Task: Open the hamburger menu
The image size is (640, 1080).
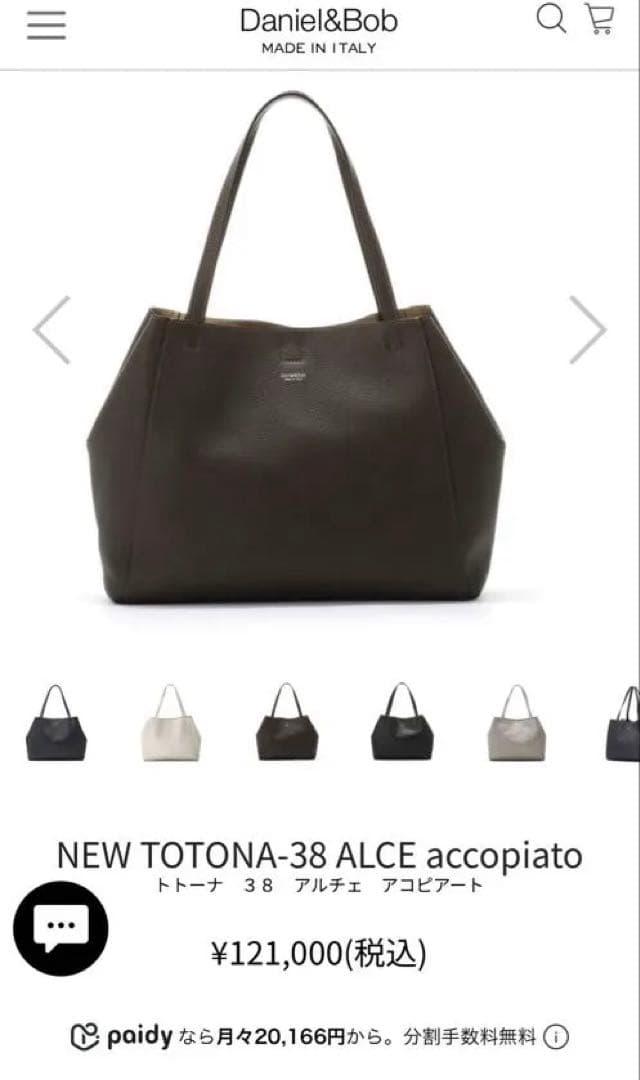Action: point(46,25)
